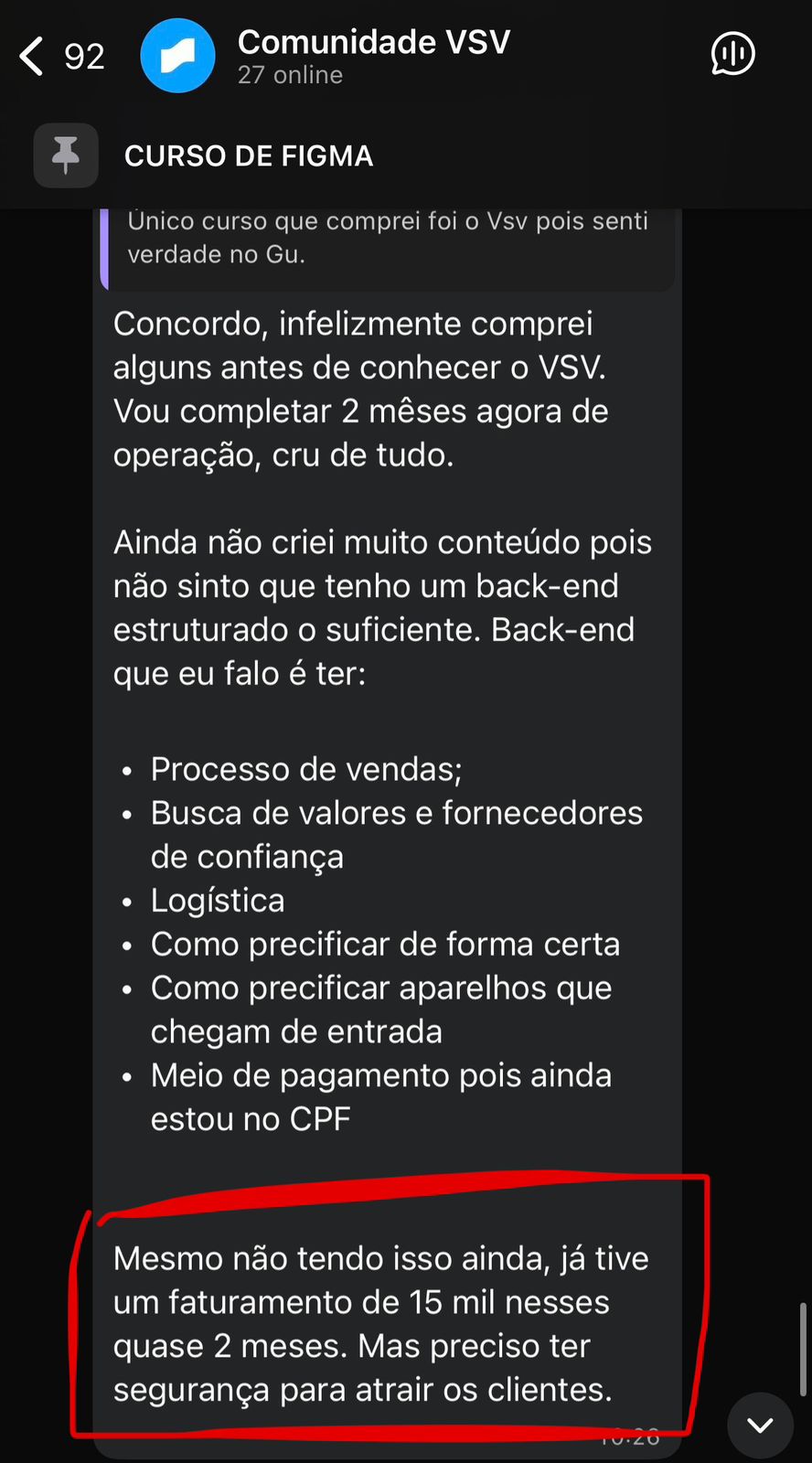Open the Comunidade VSV group avatar
812x1463 pixels.
(x=177, y=55)
